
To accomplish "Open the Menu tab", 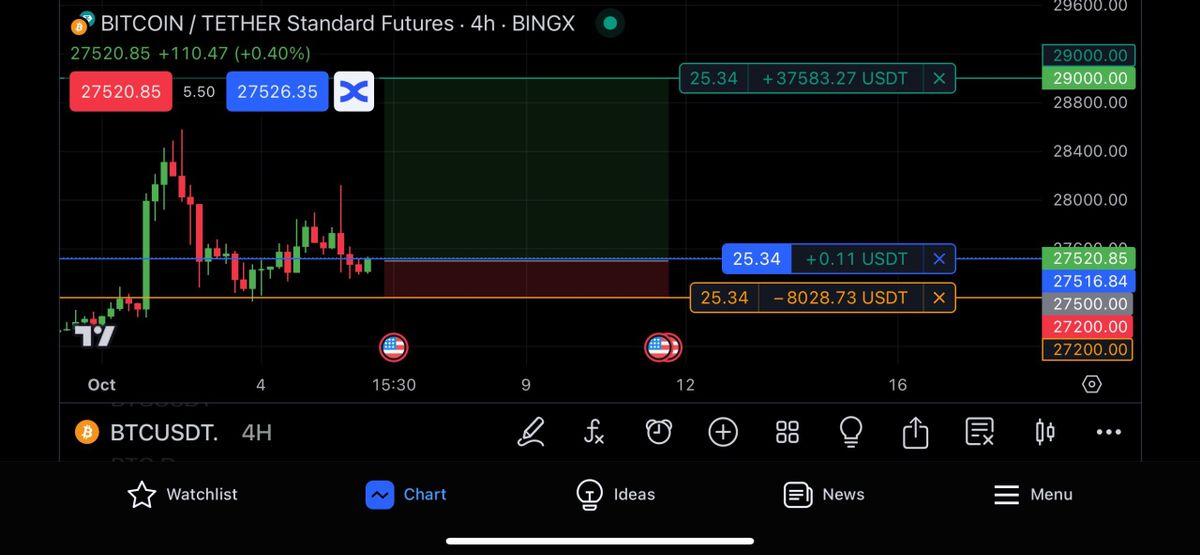I will point(1032,494).
